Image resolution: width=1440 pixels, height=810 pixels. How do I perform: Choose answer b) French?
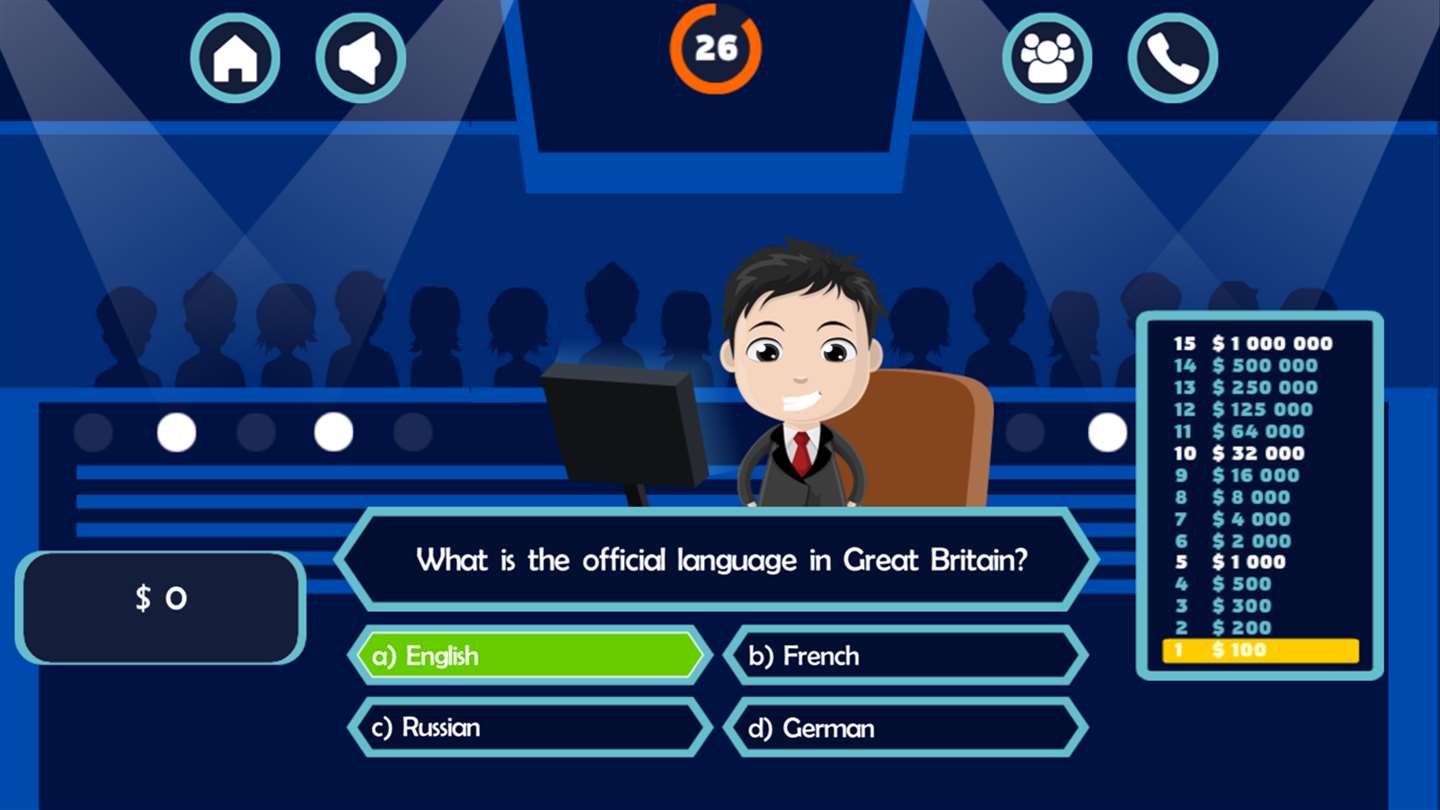pyautogui.click(x=905, y=656)
